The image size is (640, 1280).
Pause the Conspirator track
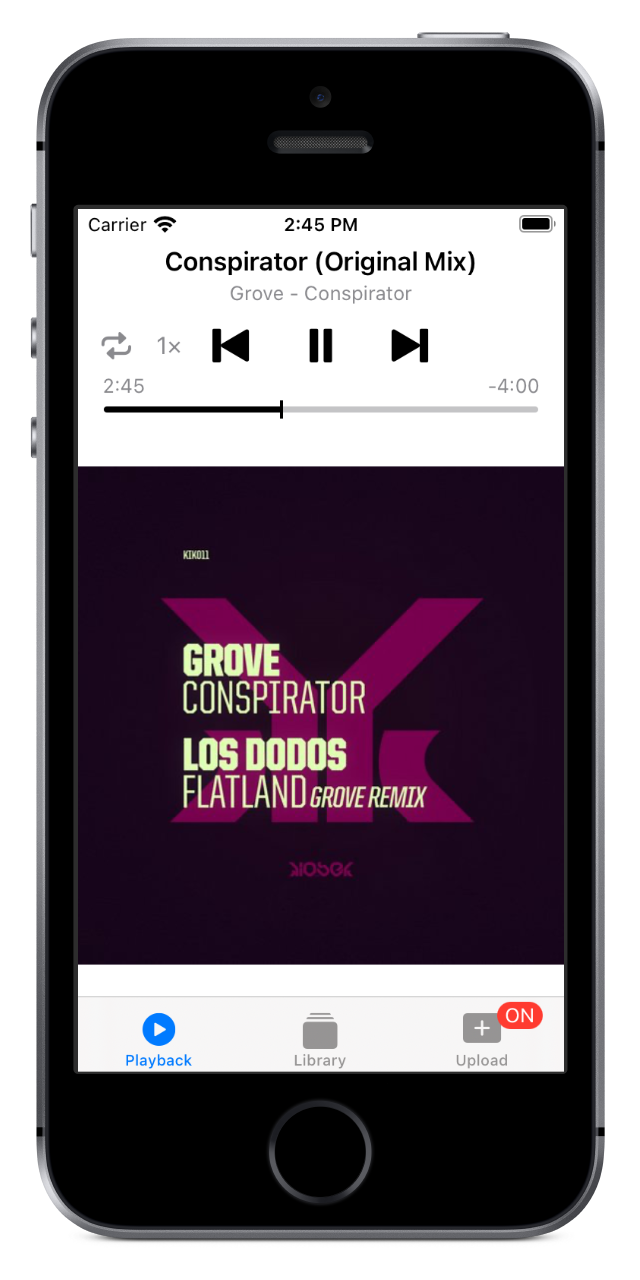[x=320, y=346]
